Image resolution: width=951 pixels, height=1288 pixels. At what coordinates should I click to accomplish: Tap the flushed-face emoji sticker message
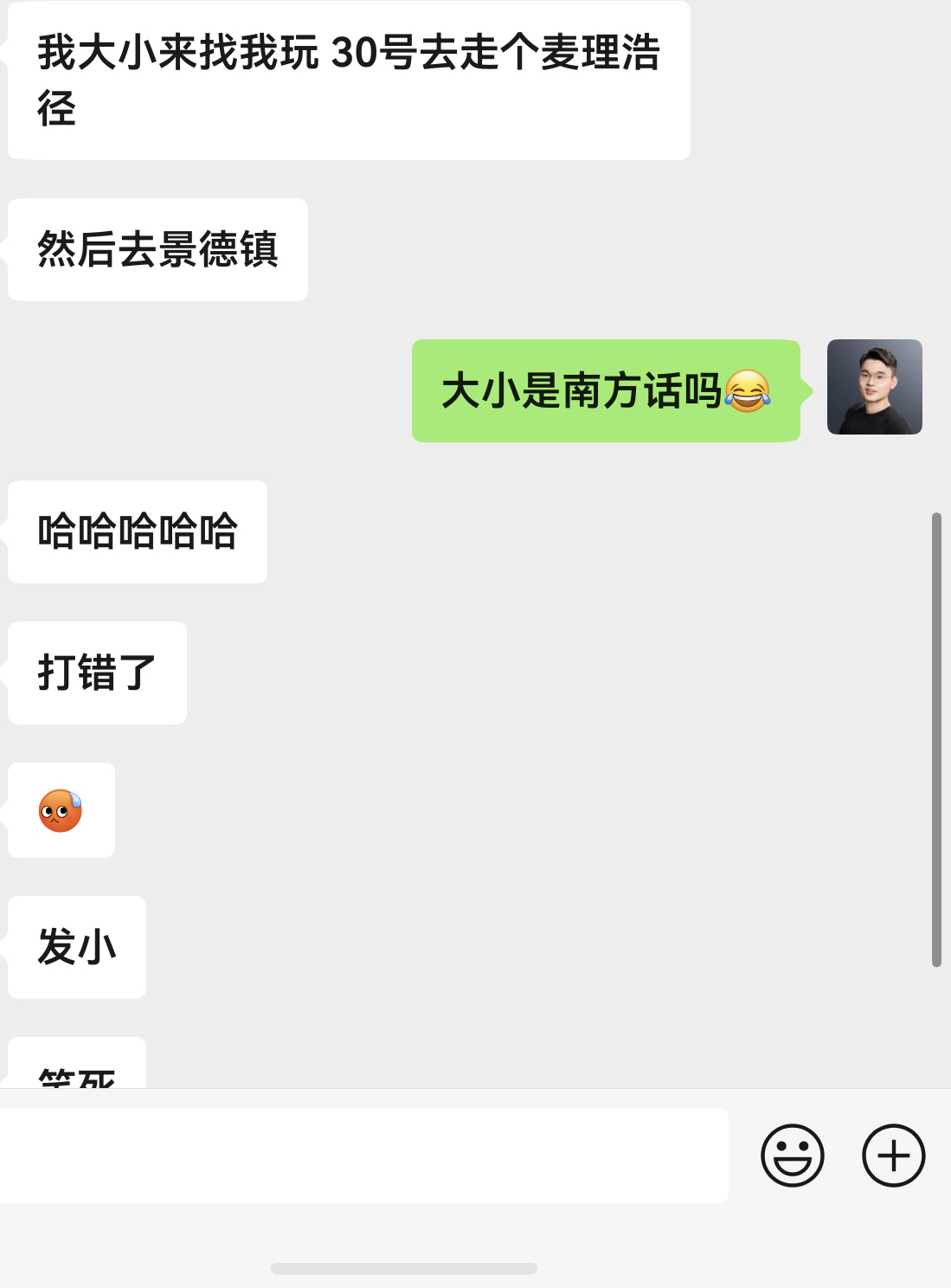tap(61, 809)
